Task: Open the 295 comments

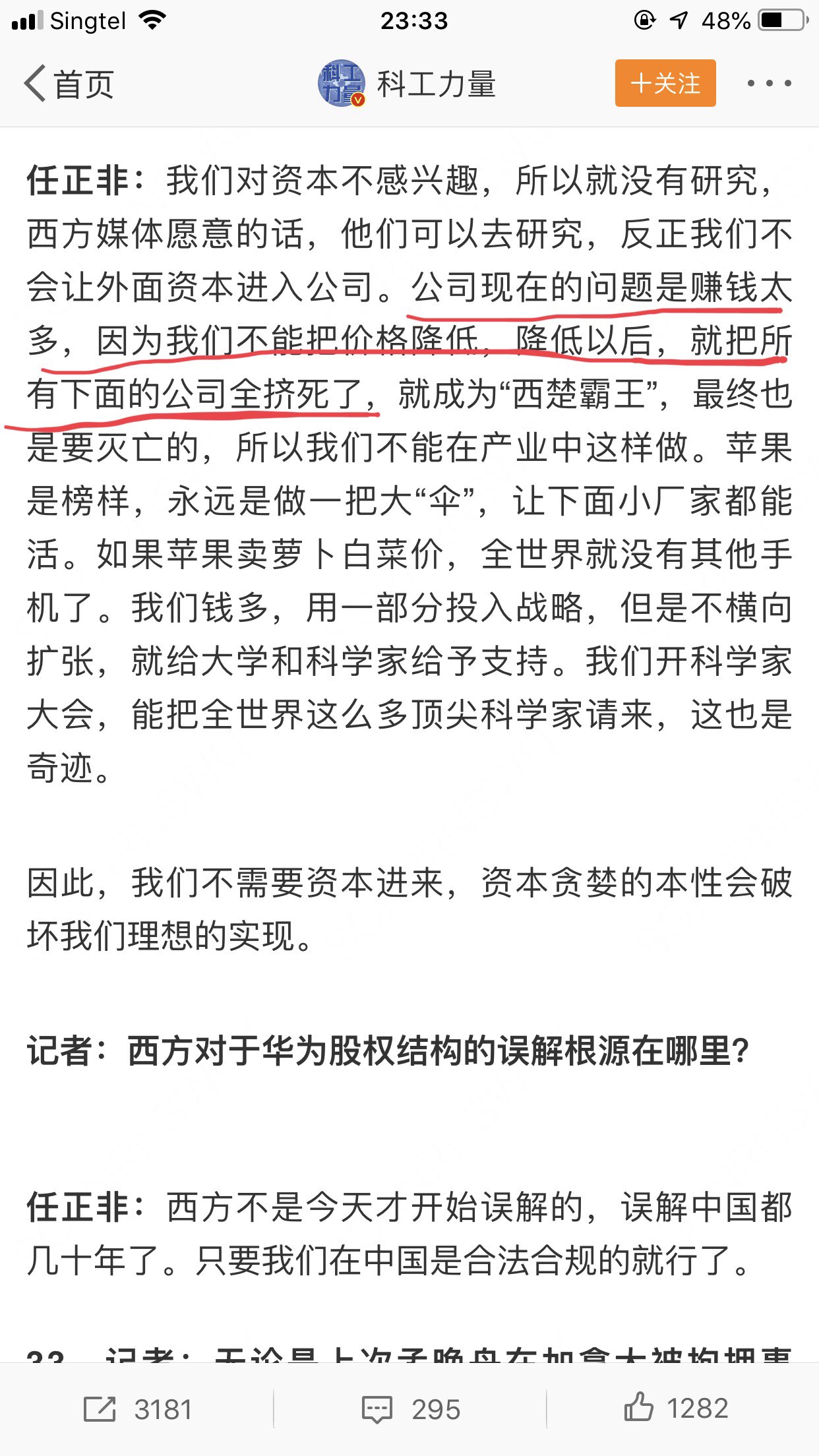Action: pos(410,1409)
